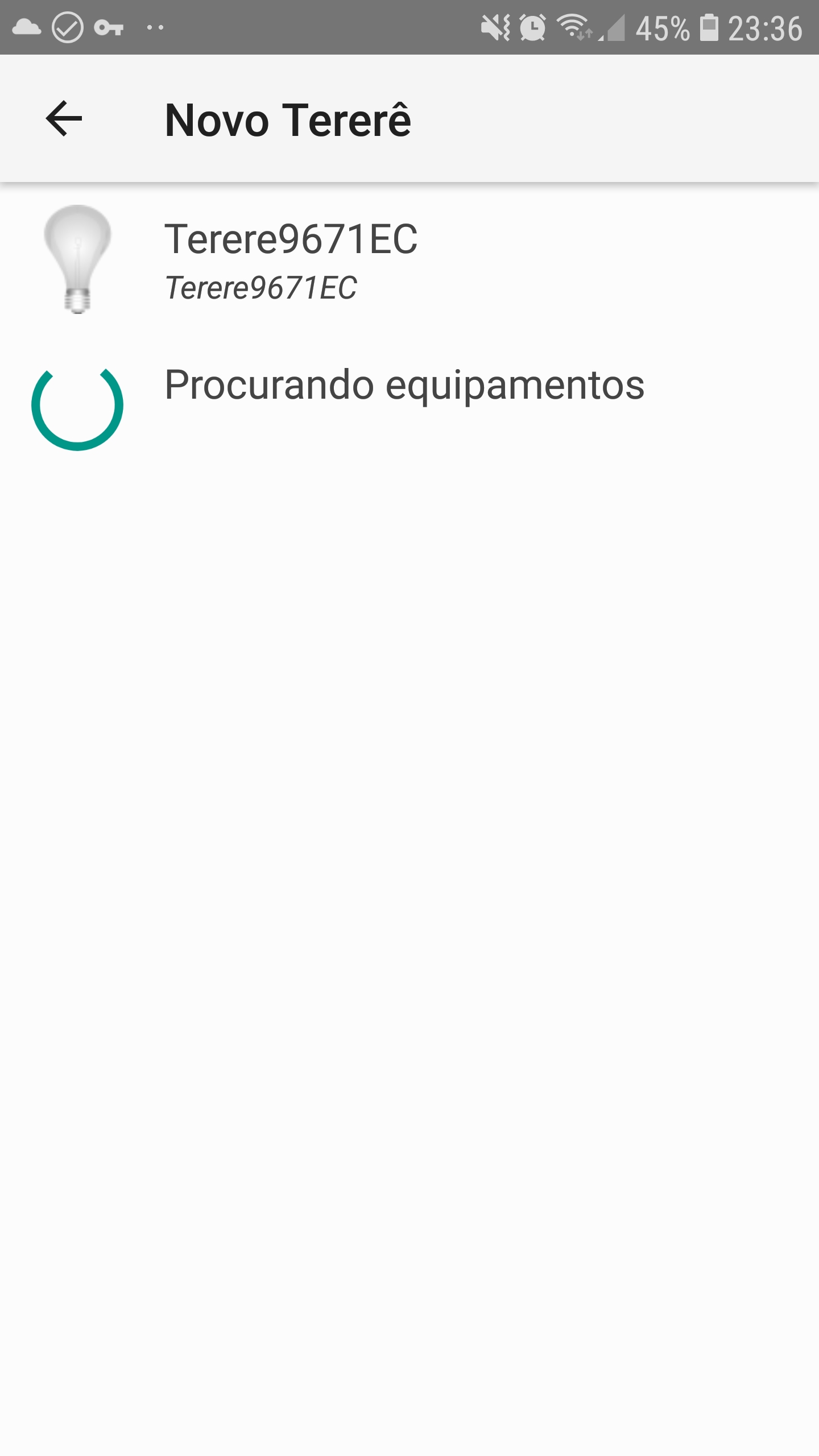The width and height of the screenshot is (819, 1456).
Task: Tap the Novo Tererê title
Action: point(288,119)
